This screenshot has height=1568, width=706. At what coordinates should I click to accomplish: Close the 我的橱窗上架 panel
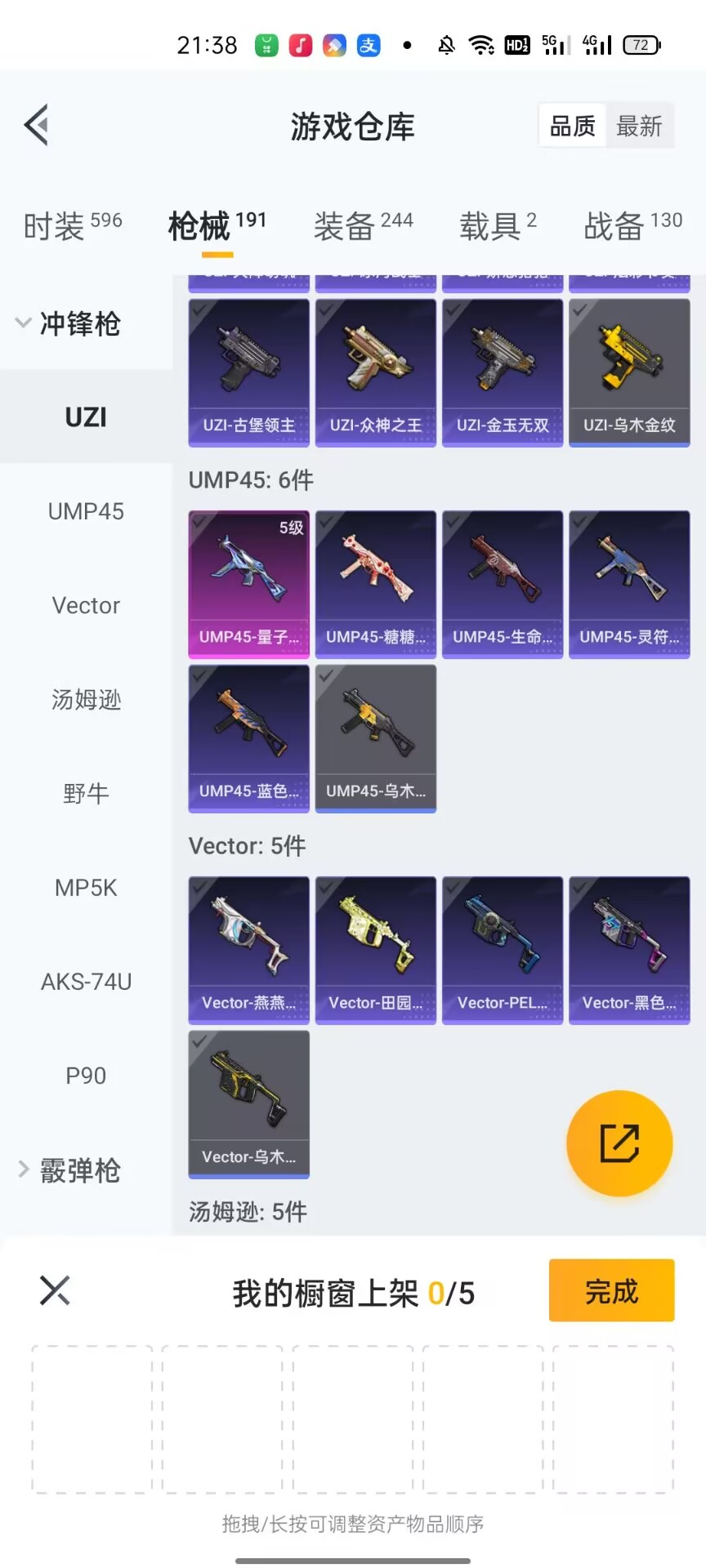pos(55,1290)
